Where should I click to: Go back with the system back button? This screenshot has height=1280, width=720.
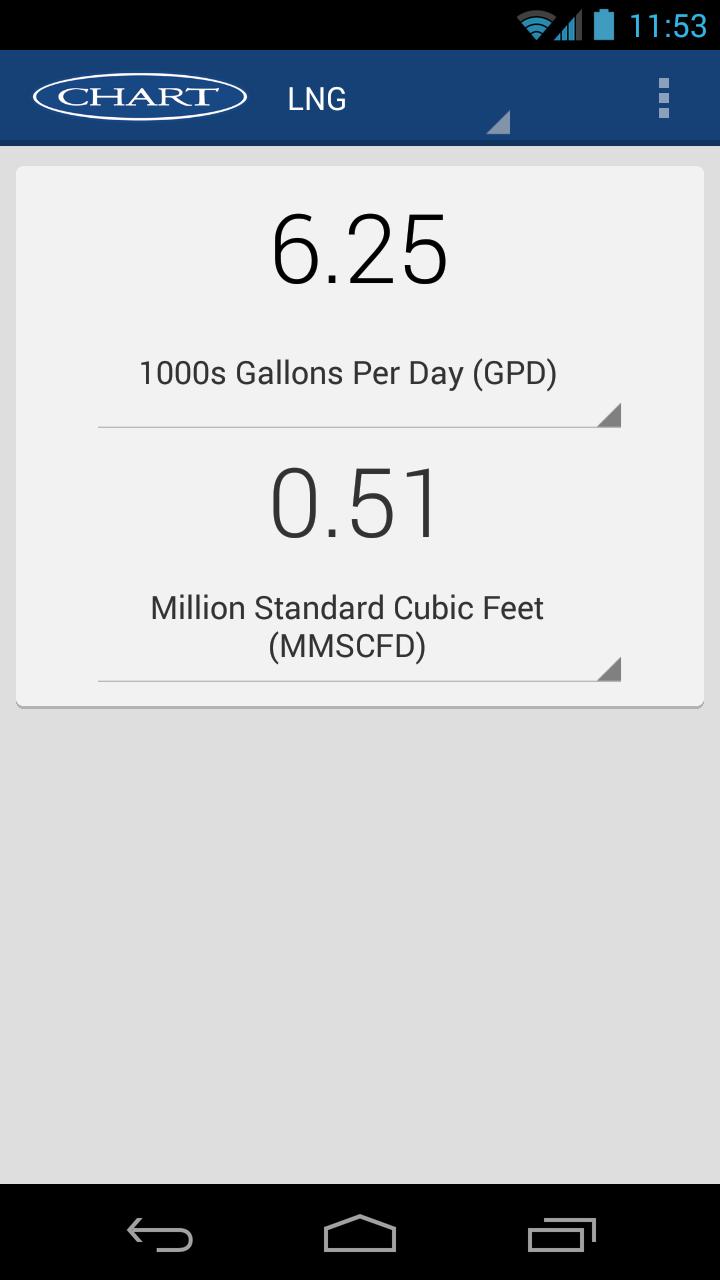click(x=160, y=1235)
